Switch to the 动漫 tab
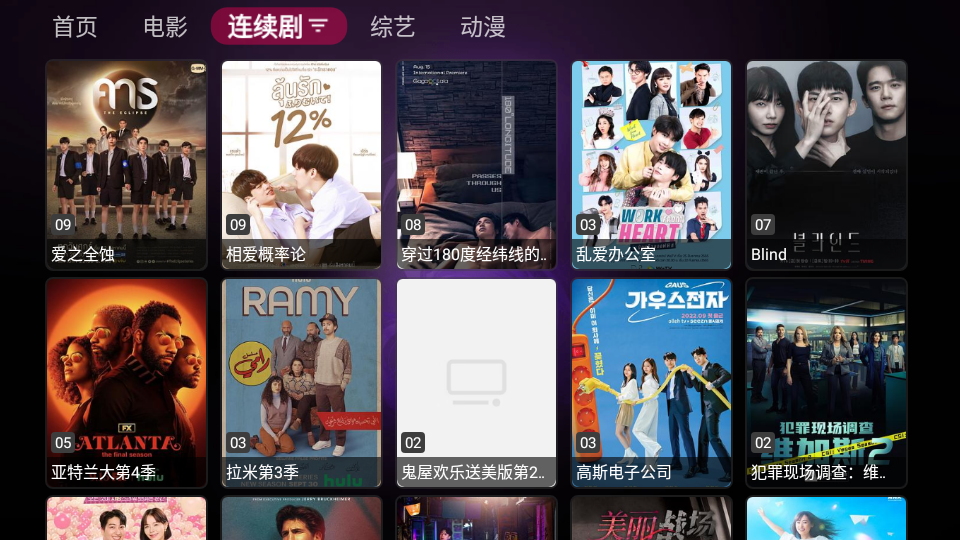Viewport: 960px width, 540px height. point(483,27)
